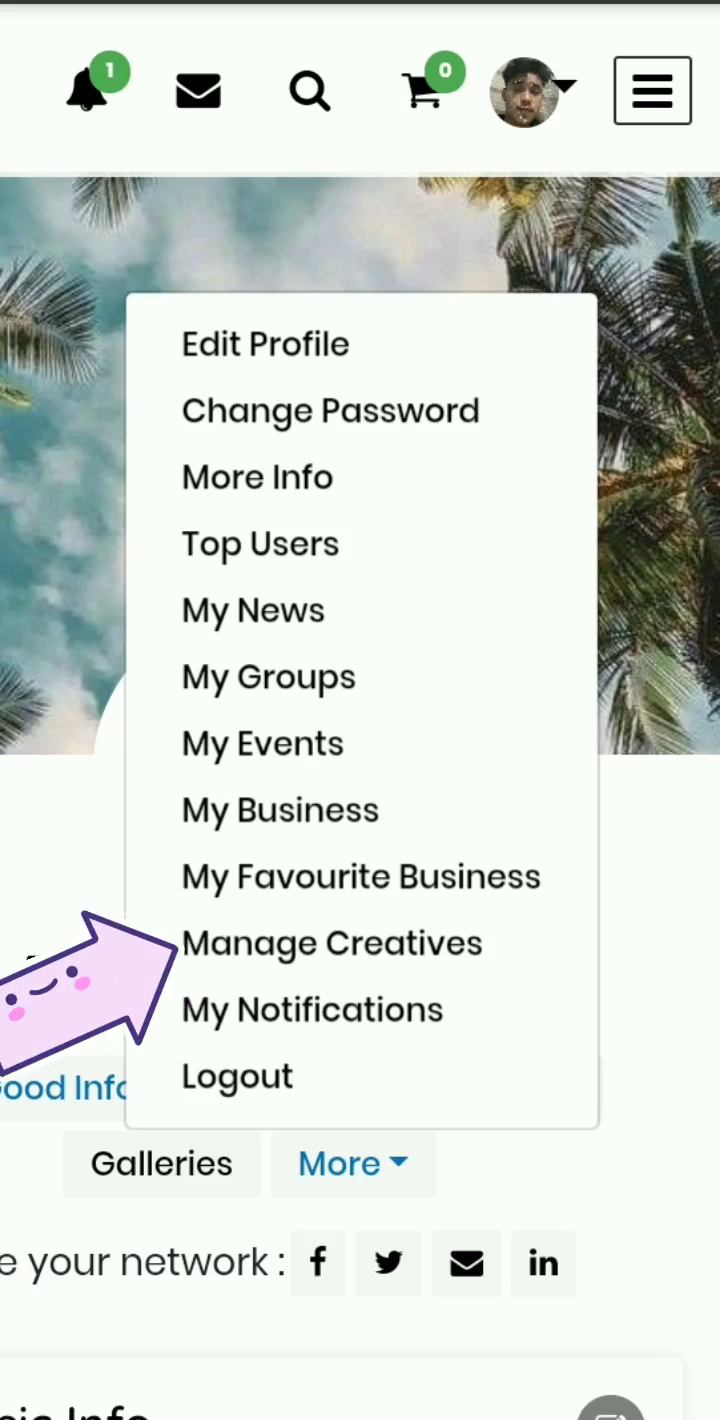
Task: Select My Events
Action: [262, 744]
